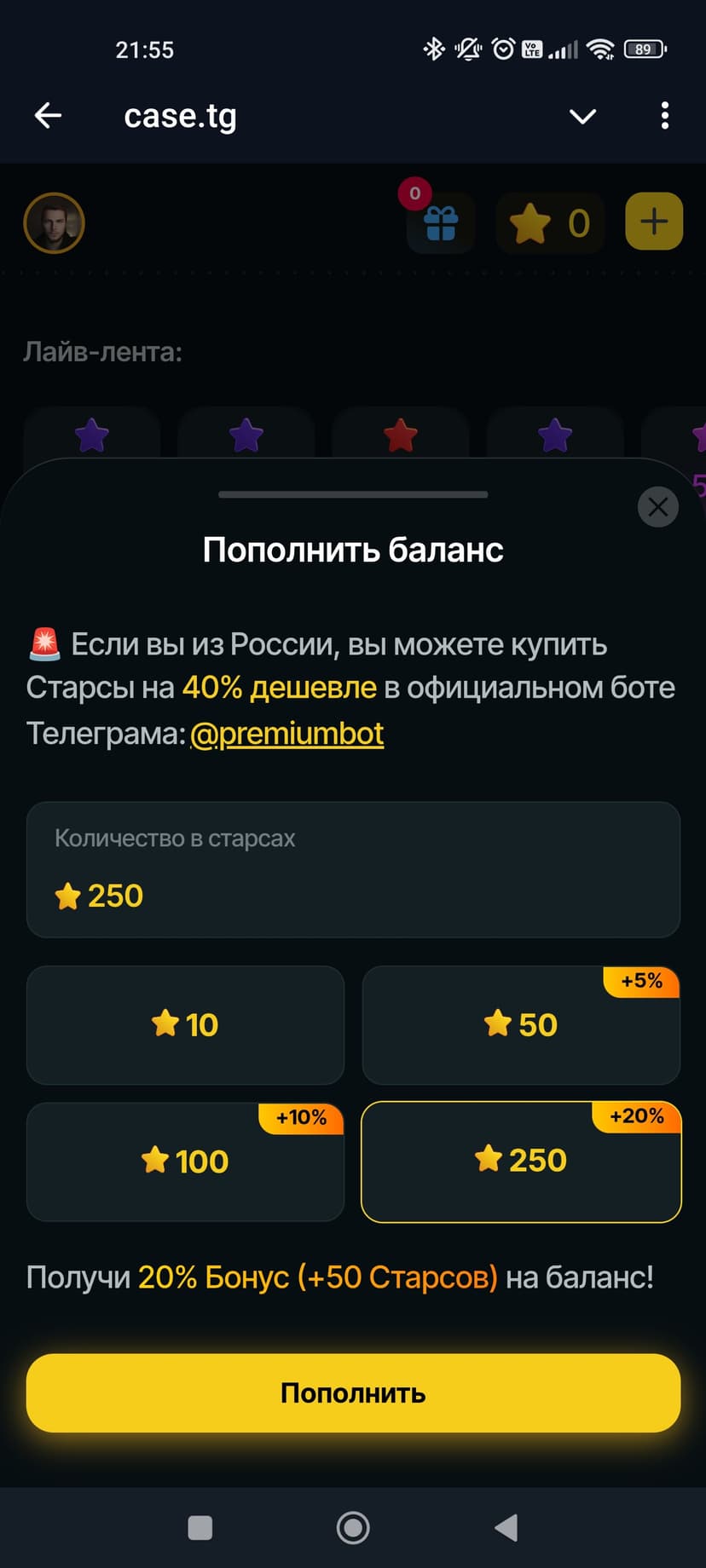Select the 250 stars option with +20%

(521, 1161)
